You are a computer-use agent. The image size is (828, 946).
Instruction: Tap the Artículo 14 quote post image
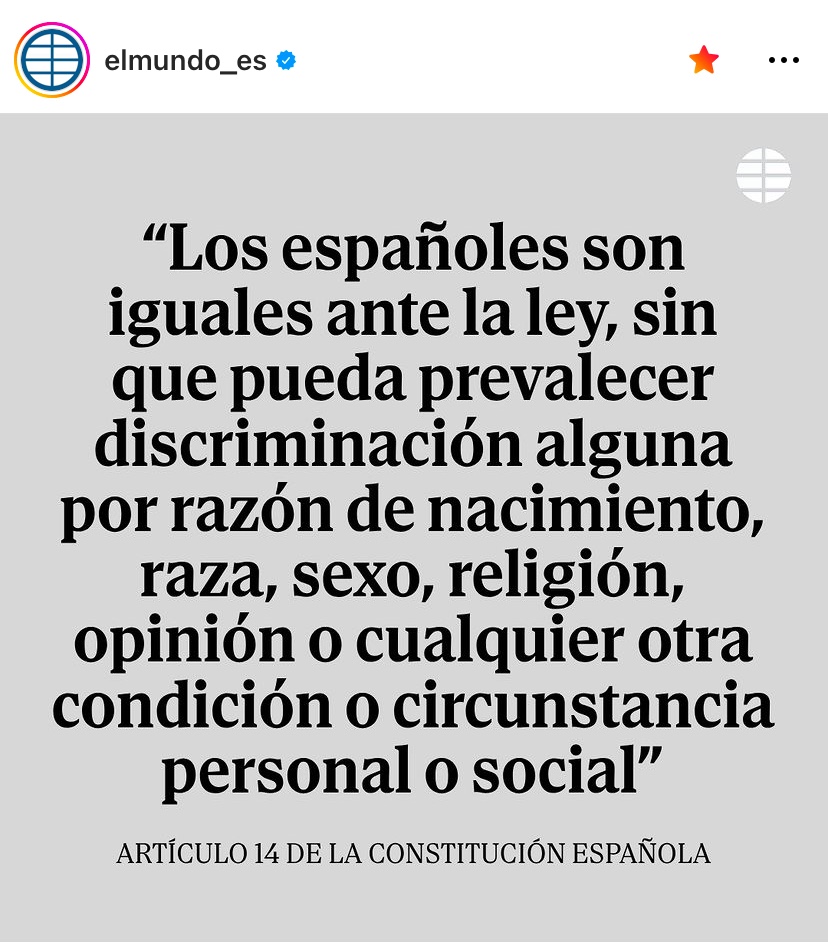(x=414, y=520)
